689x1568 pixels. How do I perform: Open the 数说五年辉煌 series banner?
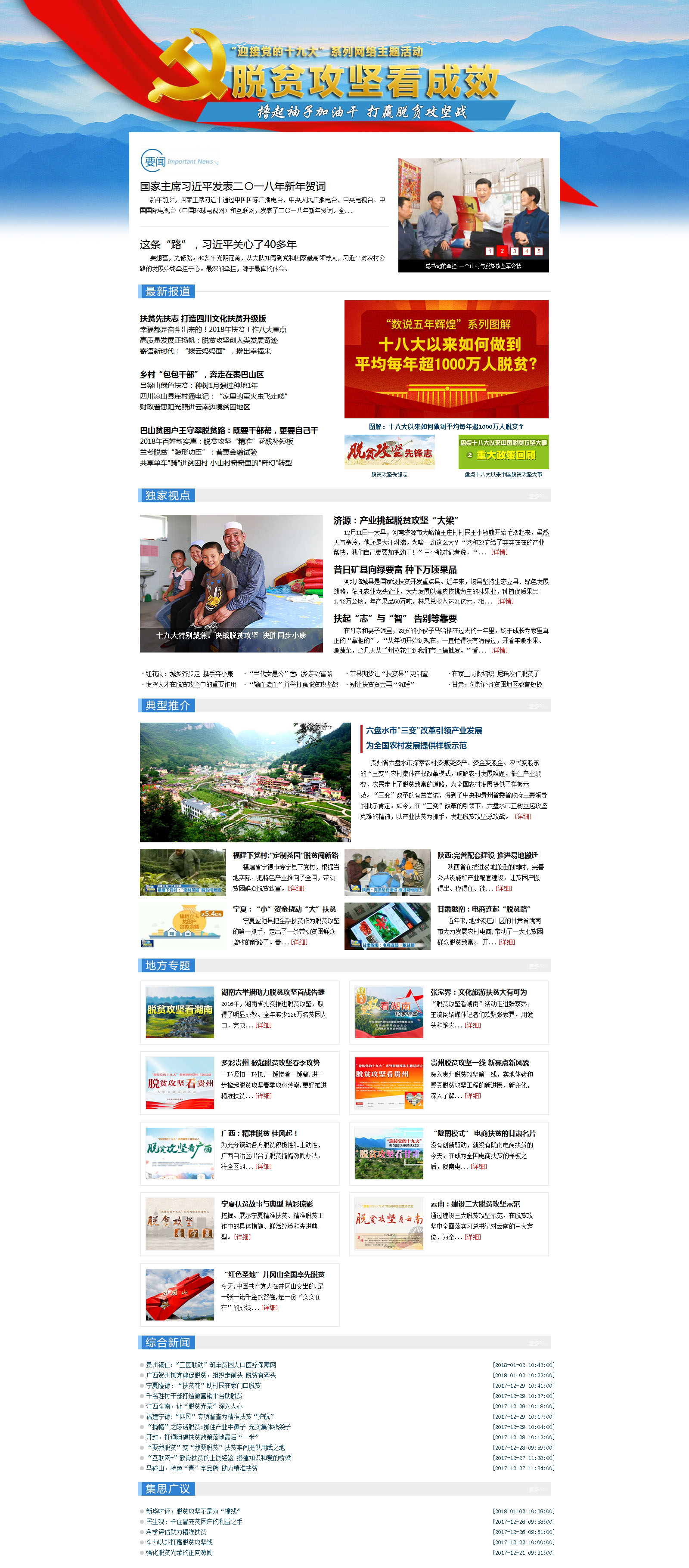click(446, 359)
